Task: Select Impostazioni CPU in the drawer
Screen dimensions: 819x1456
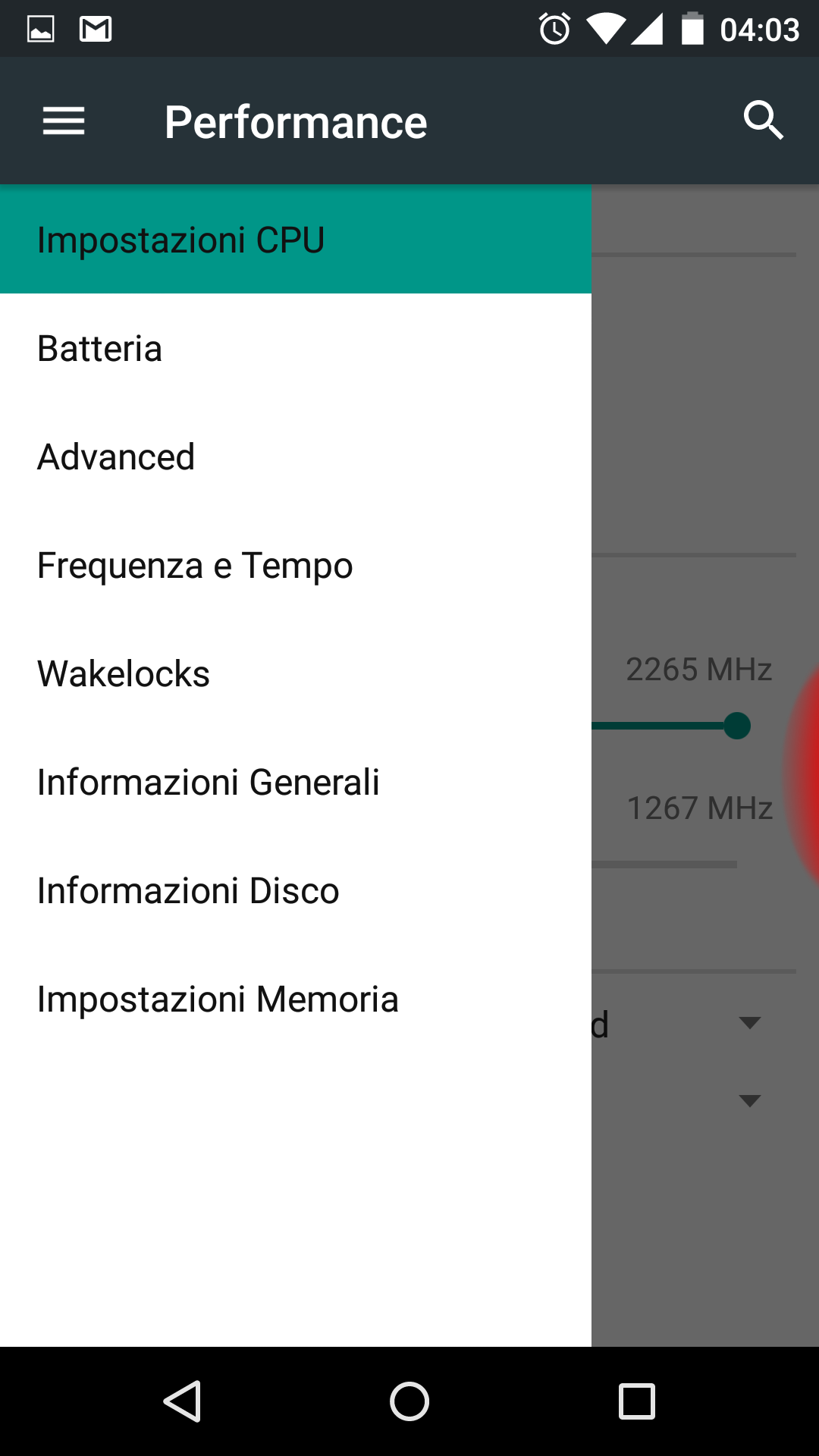Action: click(296, 240)
